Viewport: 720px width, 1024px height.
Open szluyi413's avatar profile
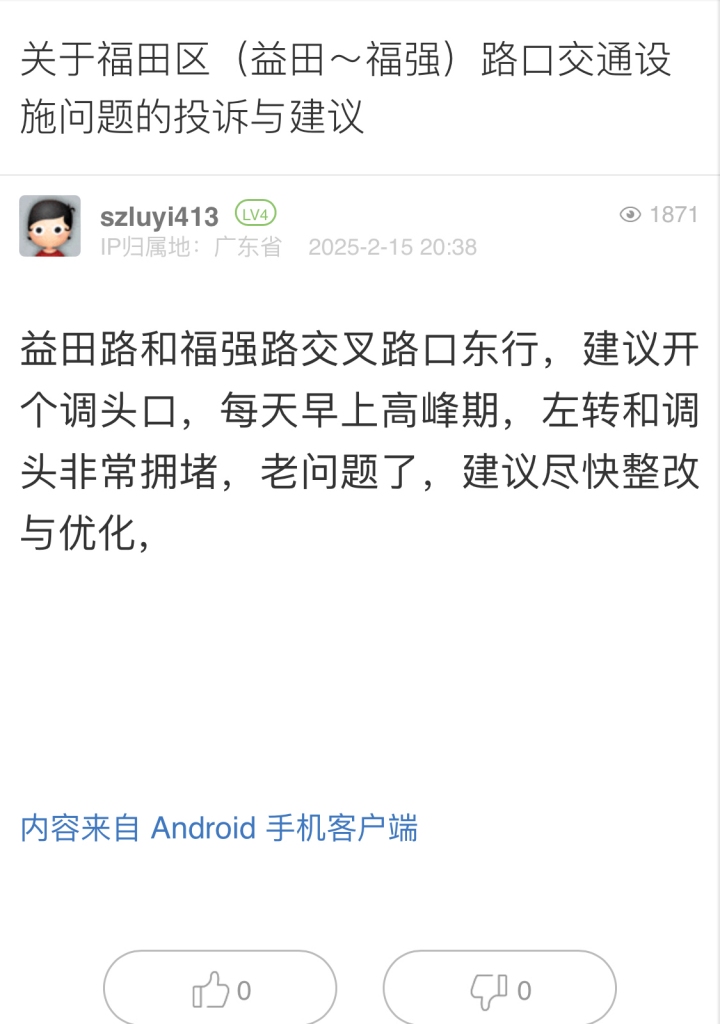tap(50, 226)
